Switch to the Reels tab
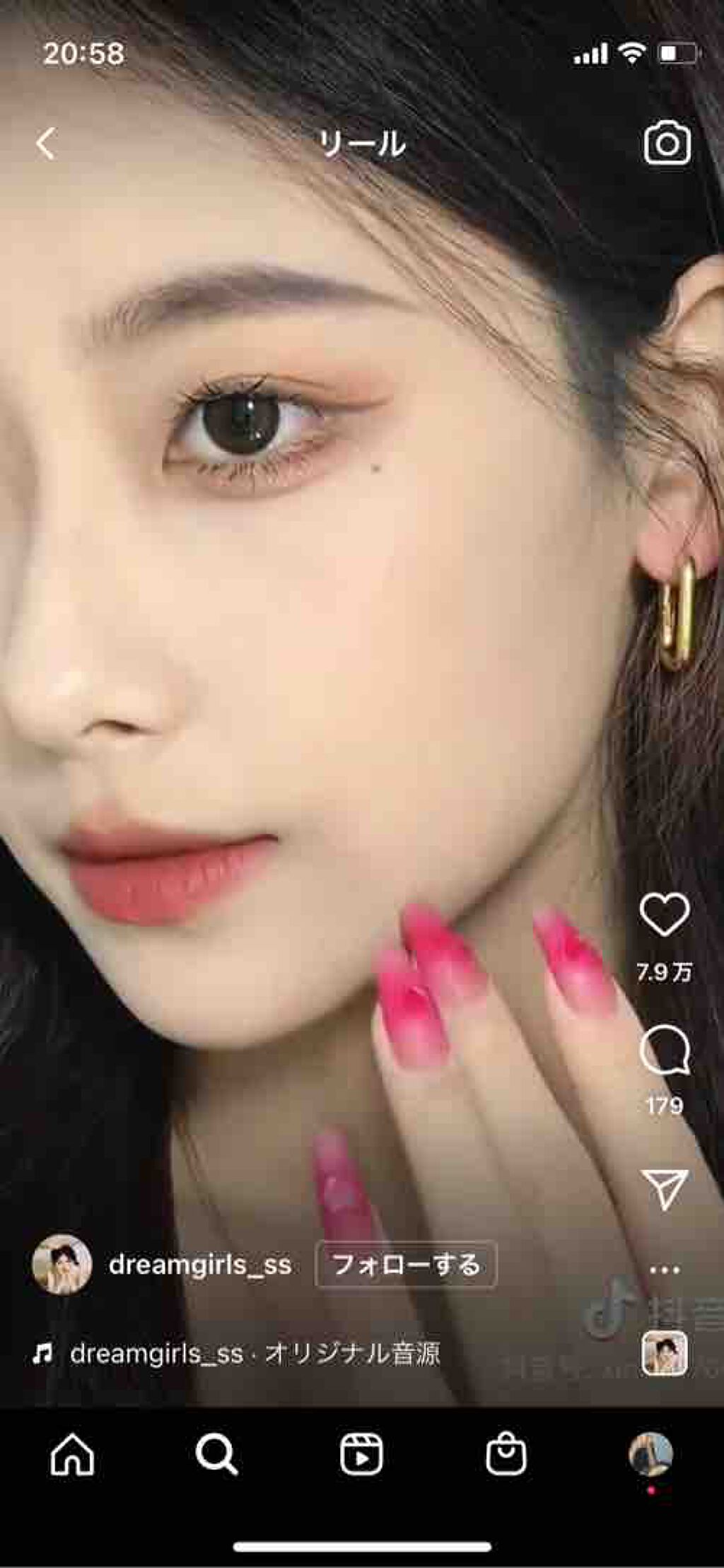Image resolution: width=724 pixels, height=1568 pixels. tap(361, 1456)
